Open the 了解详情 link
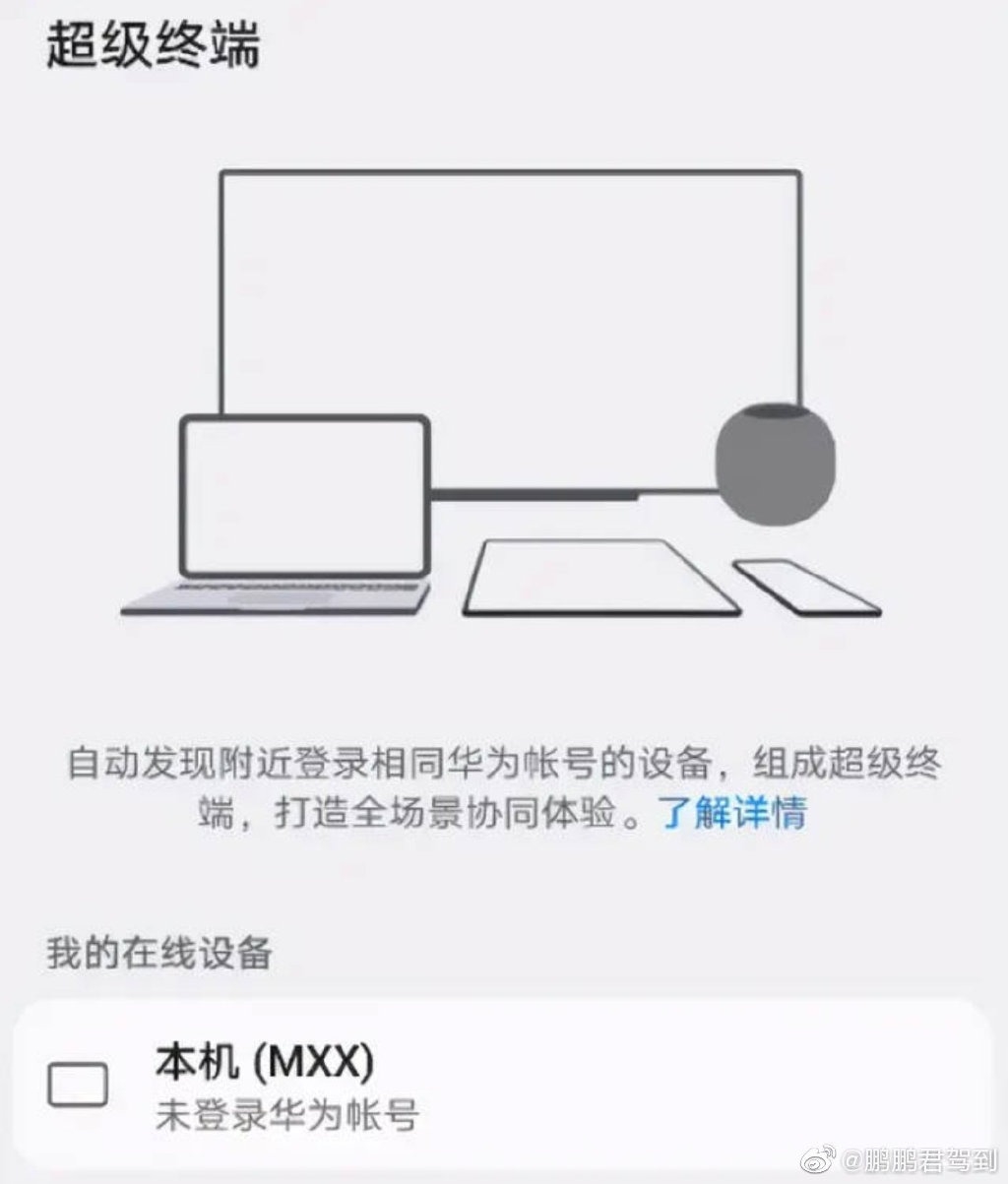This screenshot has height=1184, width=1008. pos(733,814)
